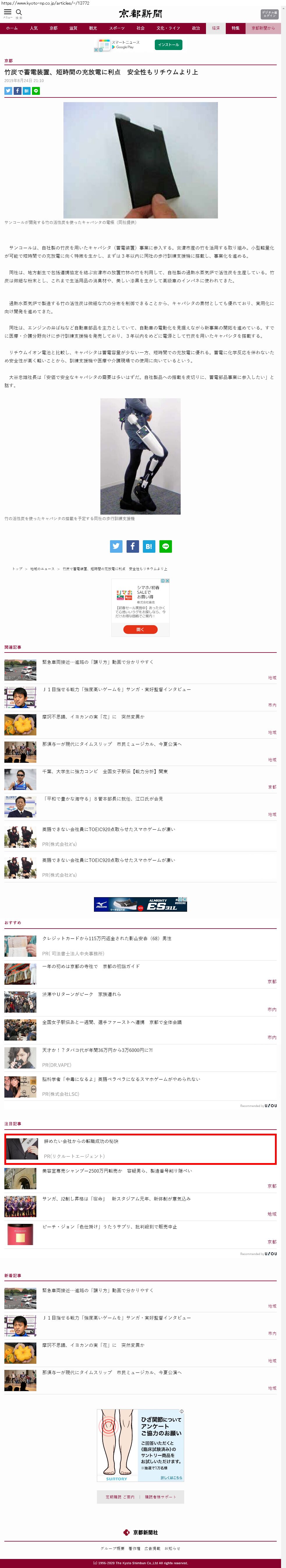Open the search icon in header
Screen dimensions: 286x1568
click(x=19, y=12)
